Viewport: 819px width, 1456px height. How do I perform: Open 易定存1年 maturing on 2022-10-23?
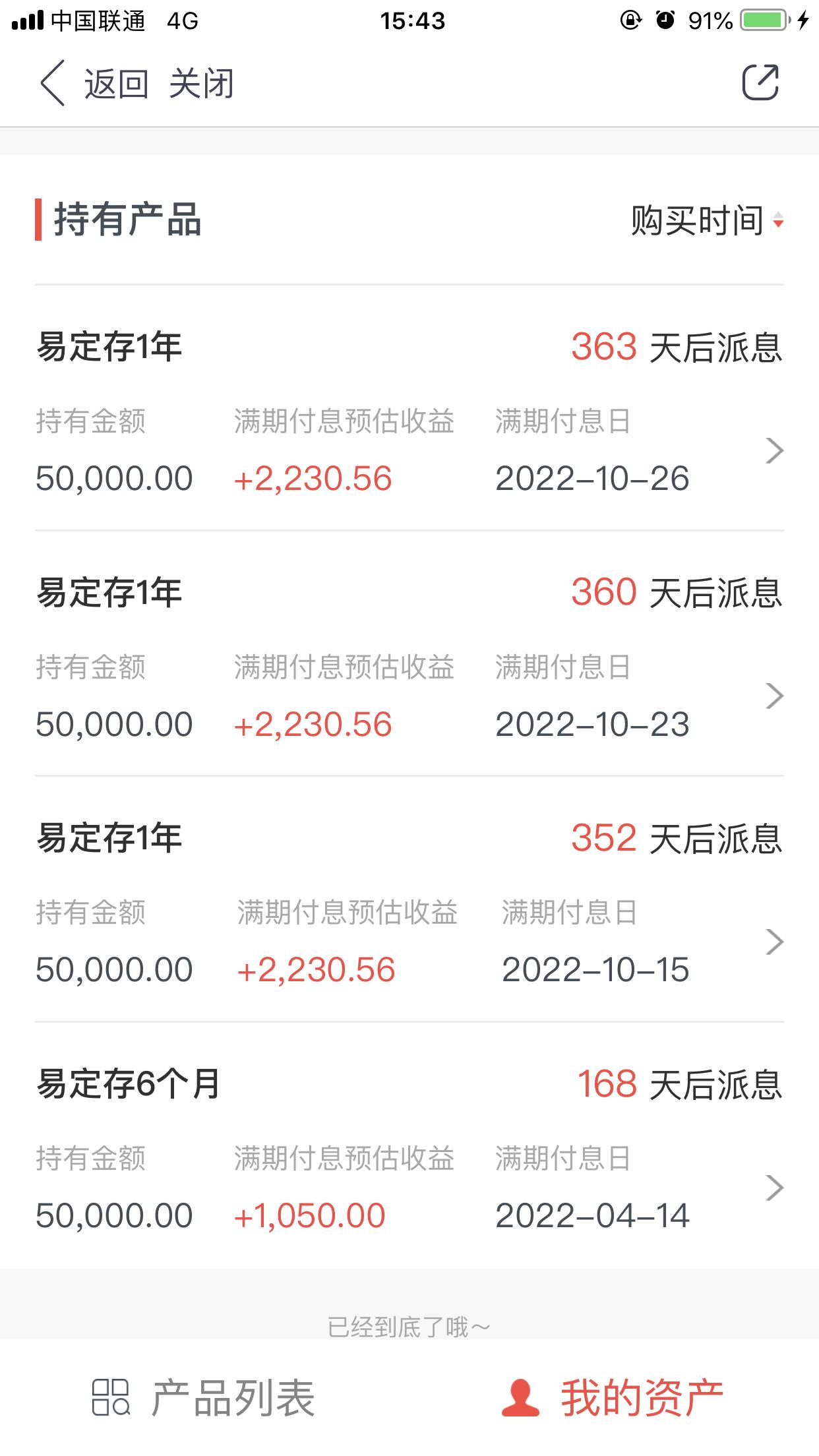409,653
